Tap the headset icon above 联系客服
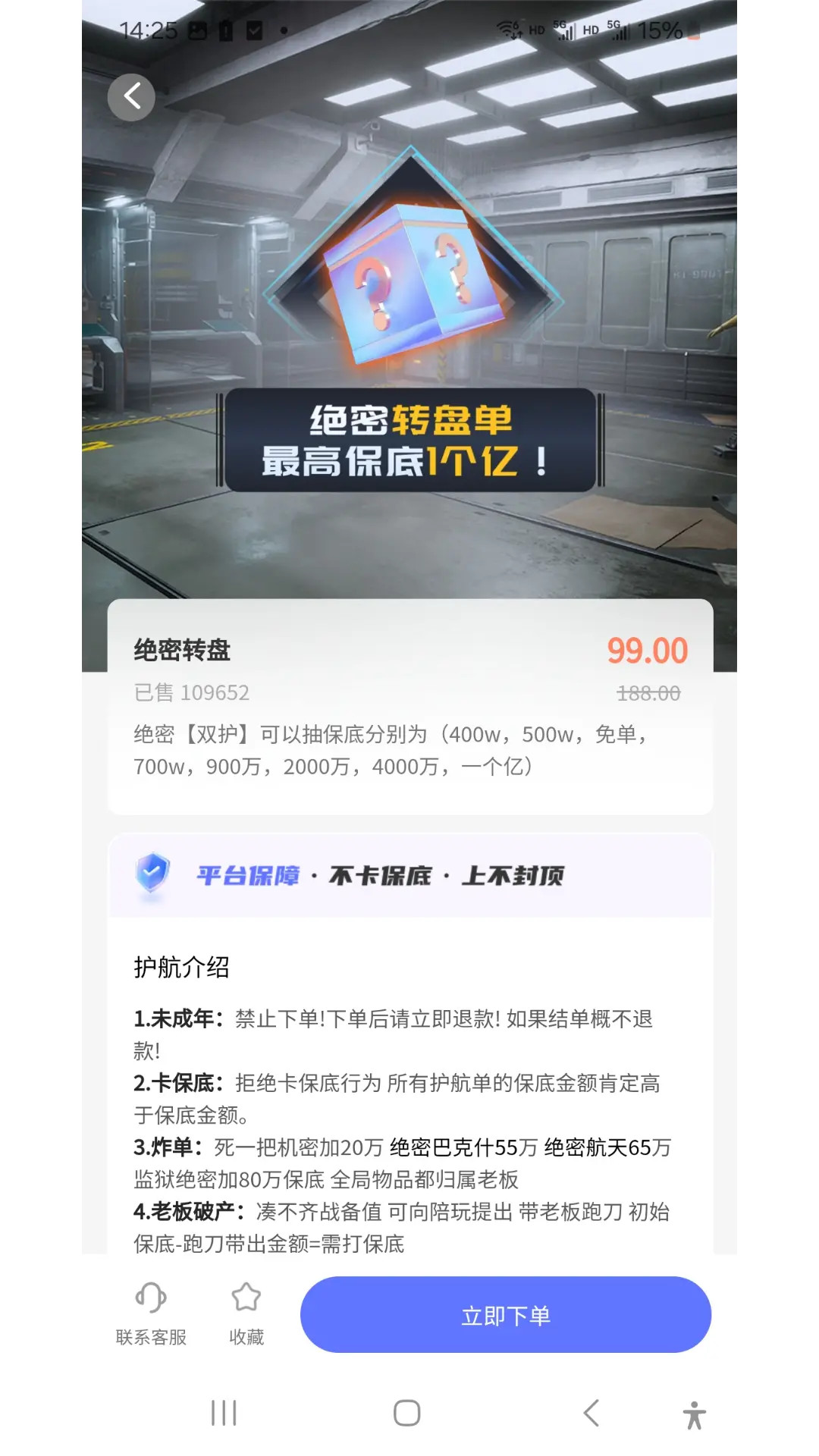The height and width of the screenshot is (1456, 819). click(151, 1295)
